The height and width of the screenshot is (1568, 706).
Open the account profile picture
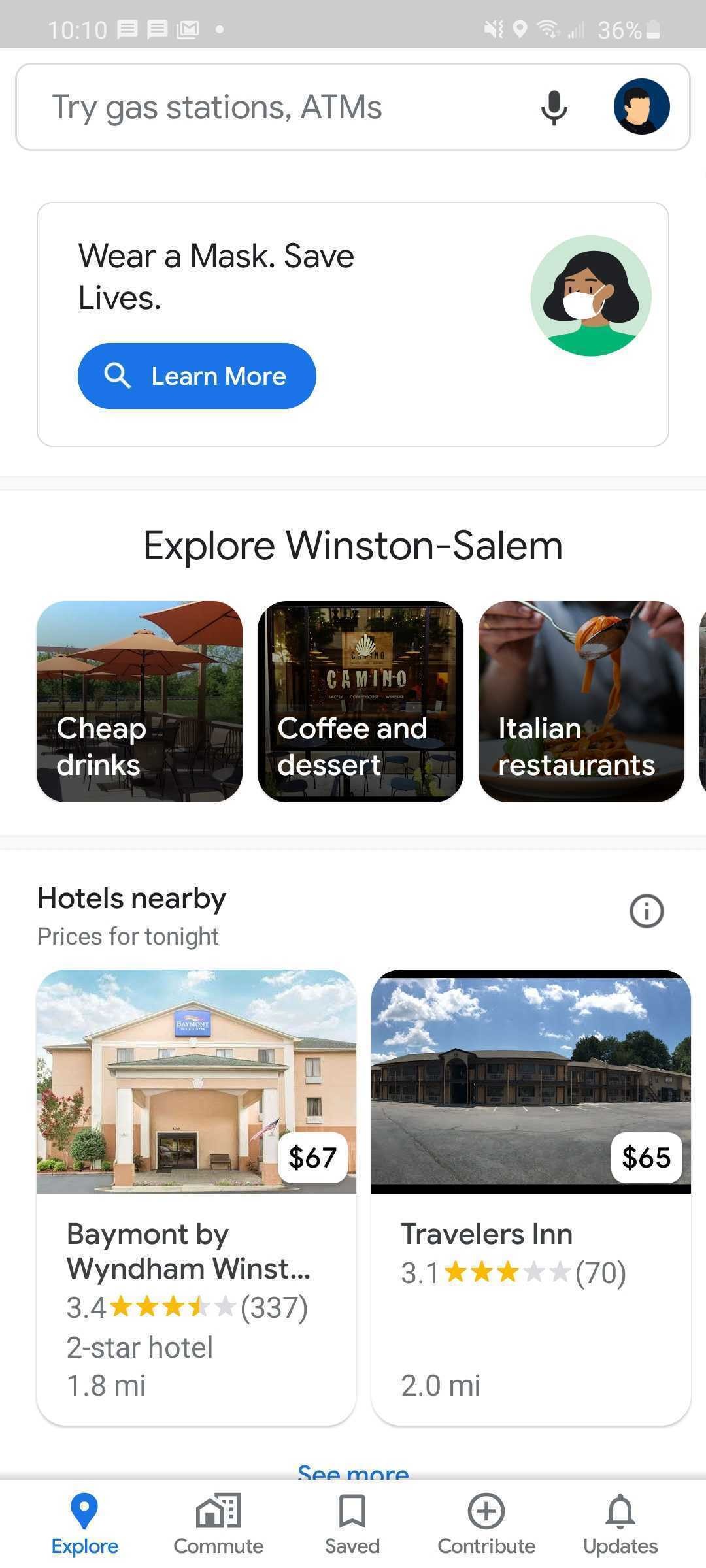[x=641, y=106]
